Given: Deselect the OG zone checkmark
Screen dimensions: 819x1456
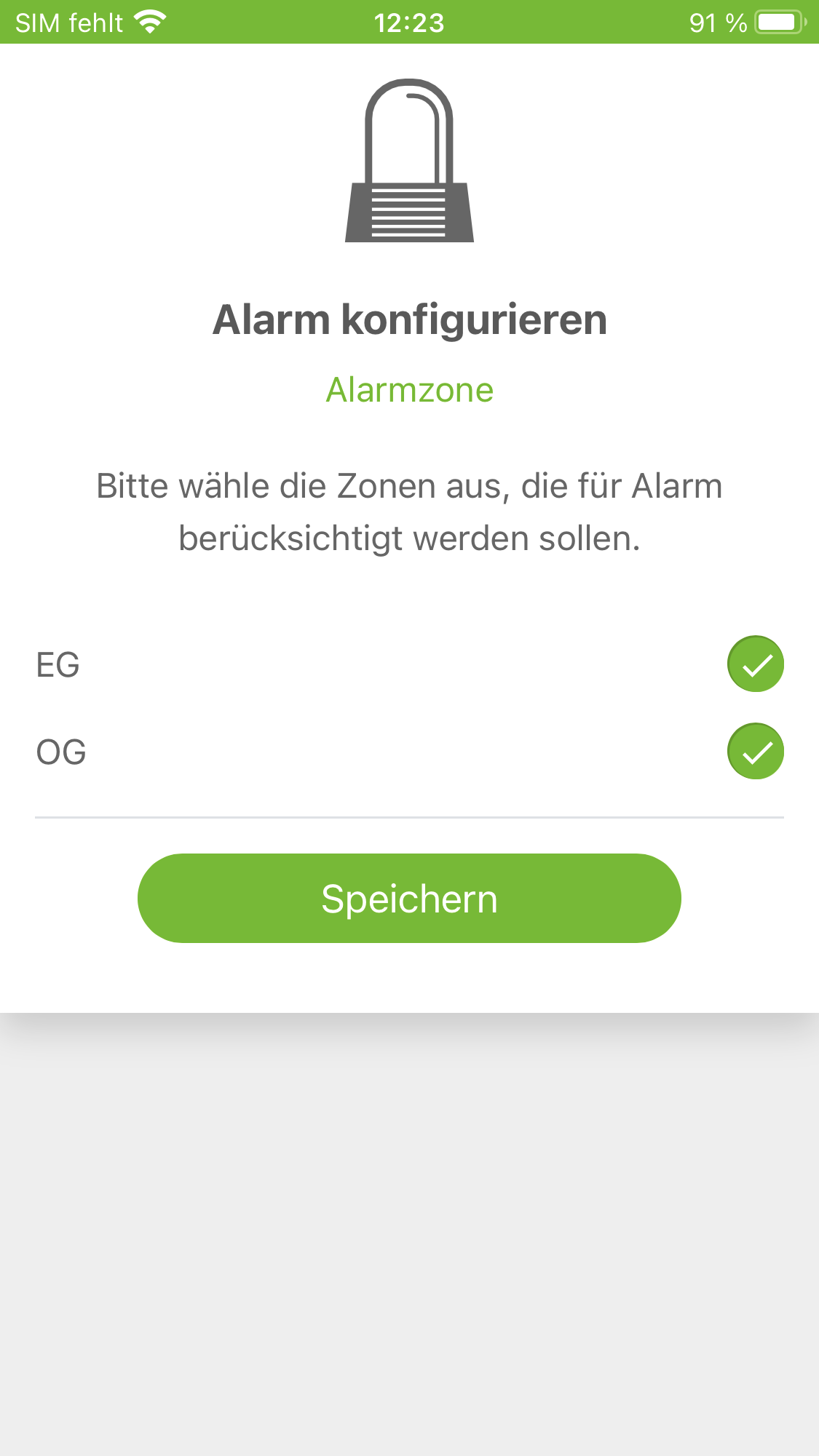Looking at the screenshot, I should point(756,751).
